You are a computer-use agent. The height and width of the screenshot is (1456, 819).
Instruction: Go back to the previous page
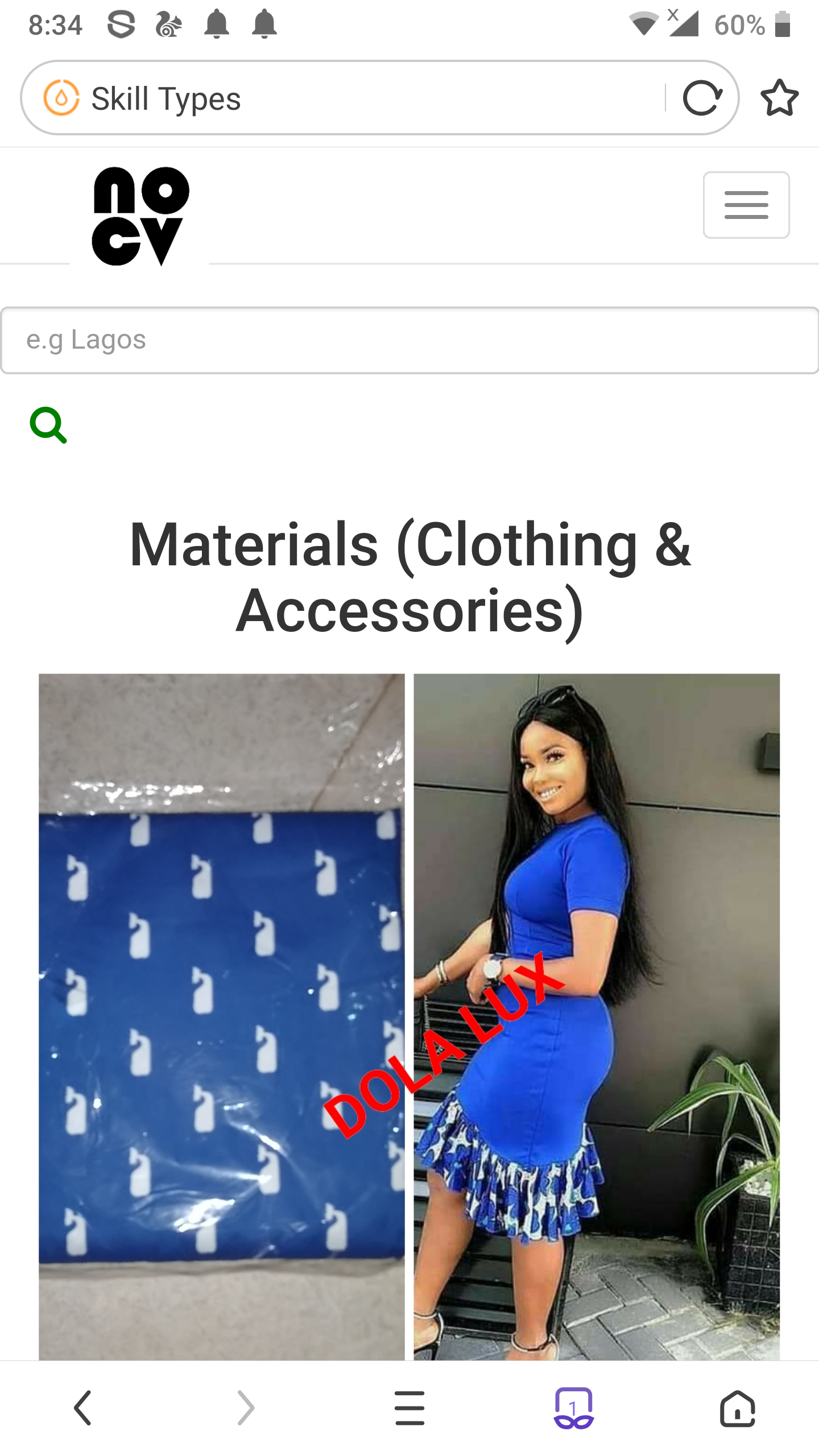83,1408
